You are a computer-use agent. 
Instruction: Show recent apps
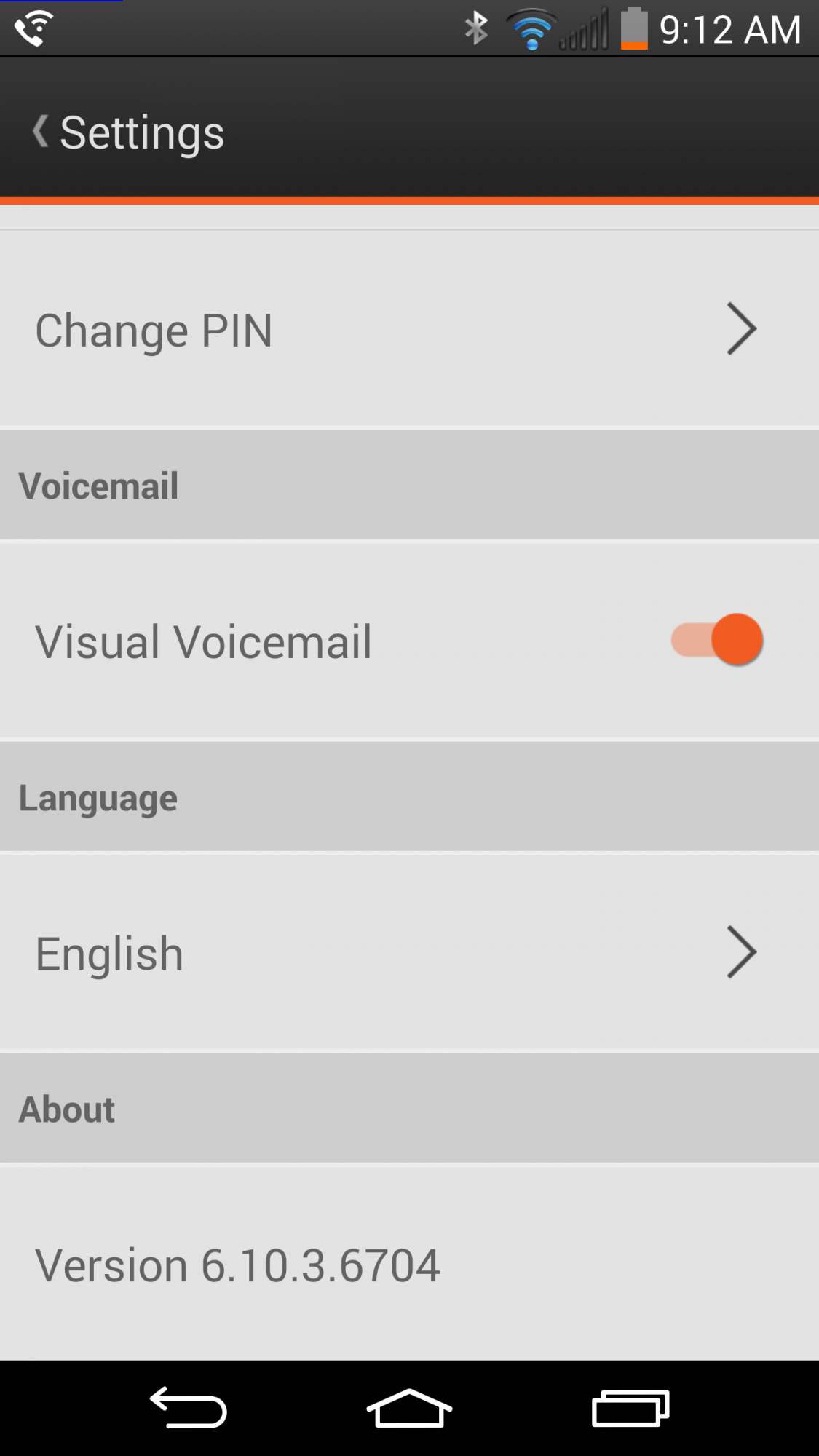[630, 1408]
